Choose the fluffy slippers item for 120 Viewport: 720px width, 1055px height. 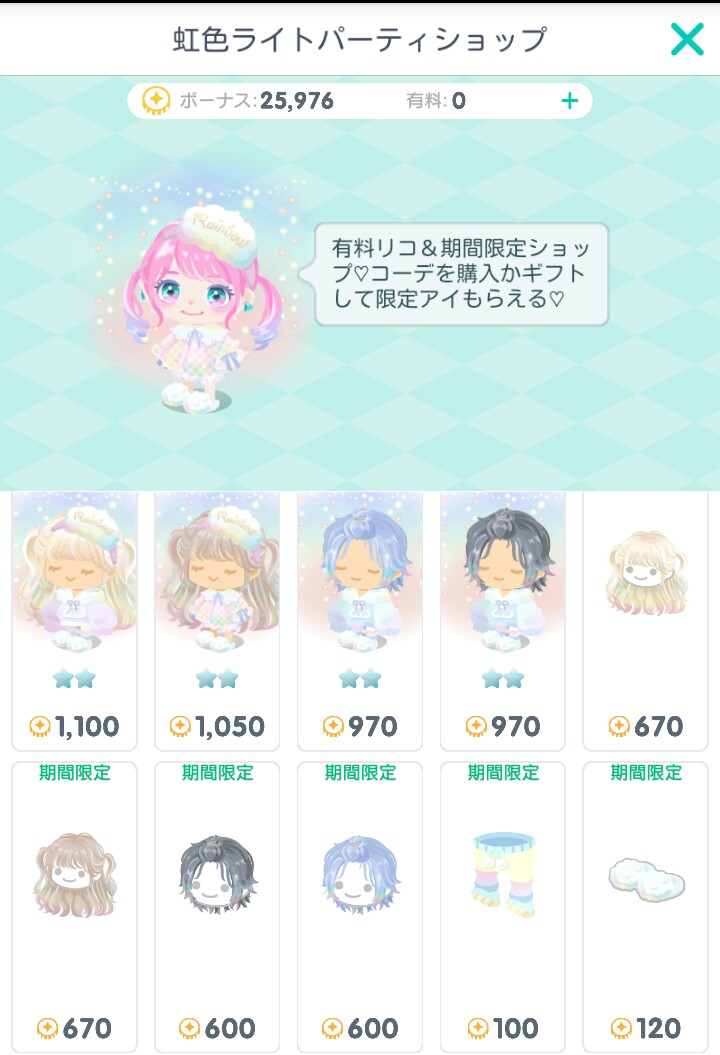pos(645,905)
